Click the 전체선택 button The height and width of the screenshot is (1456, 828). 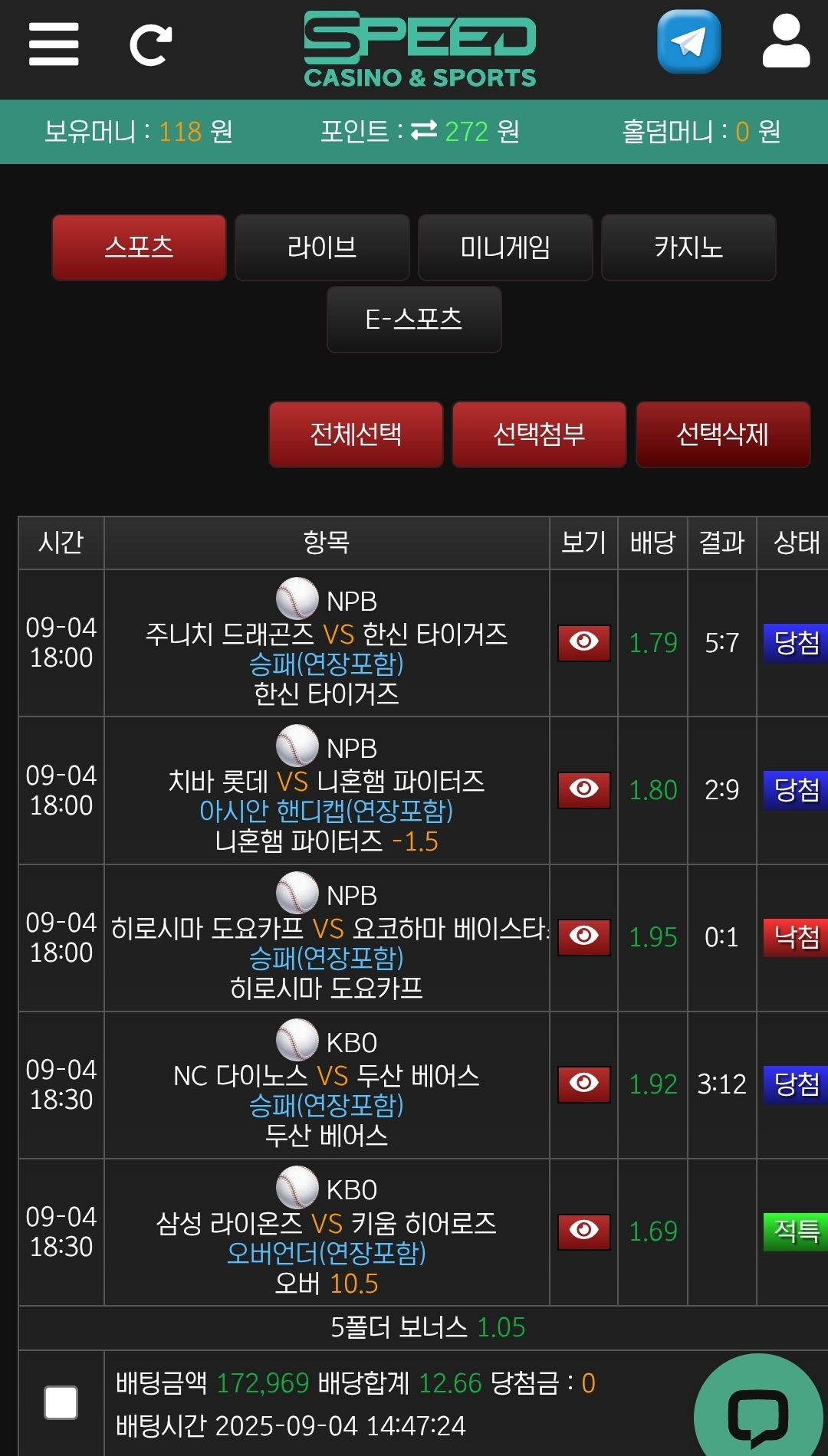point(356,435)
